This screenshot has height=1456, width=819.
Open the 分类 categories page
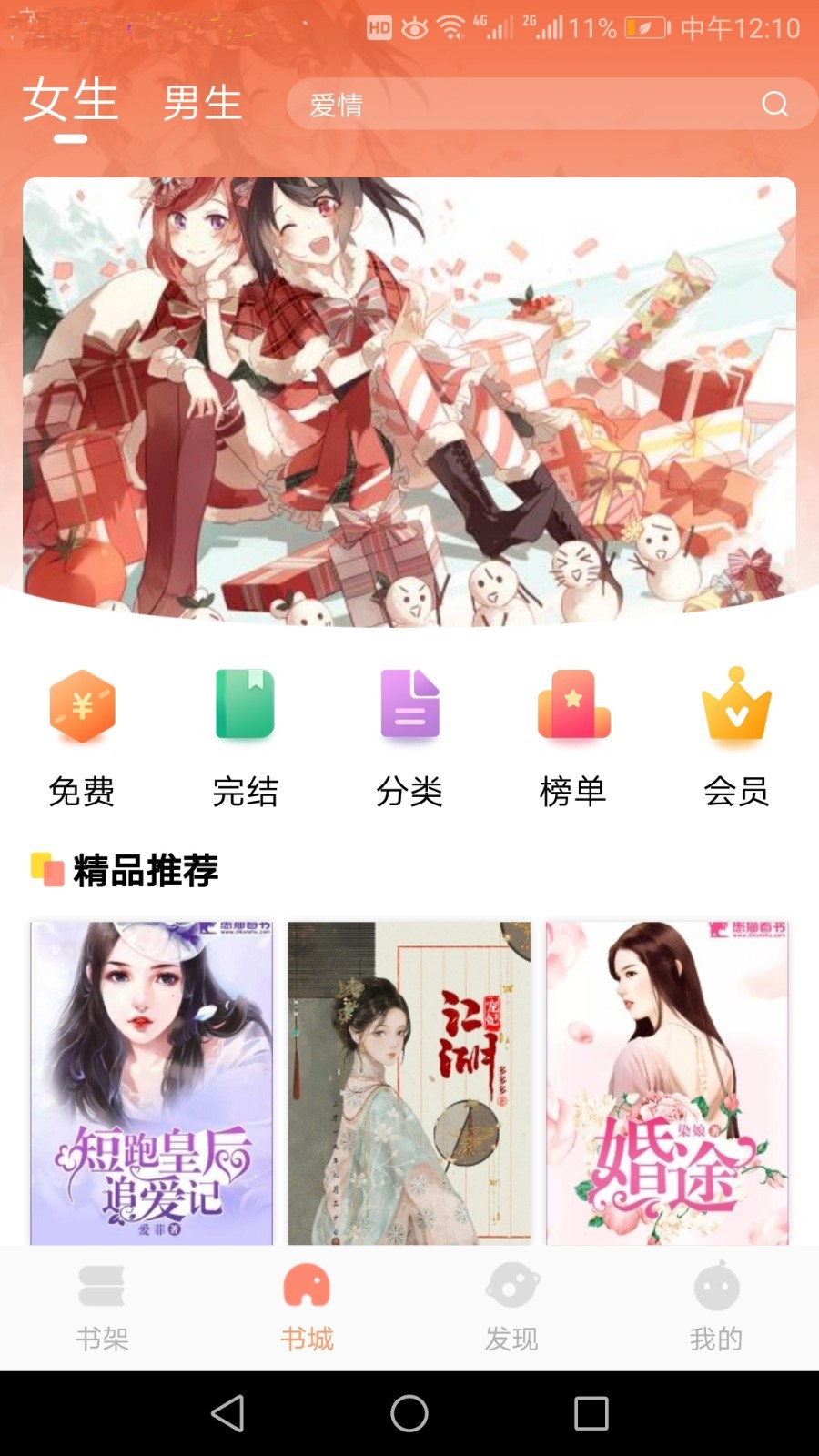tap(409, 737)
